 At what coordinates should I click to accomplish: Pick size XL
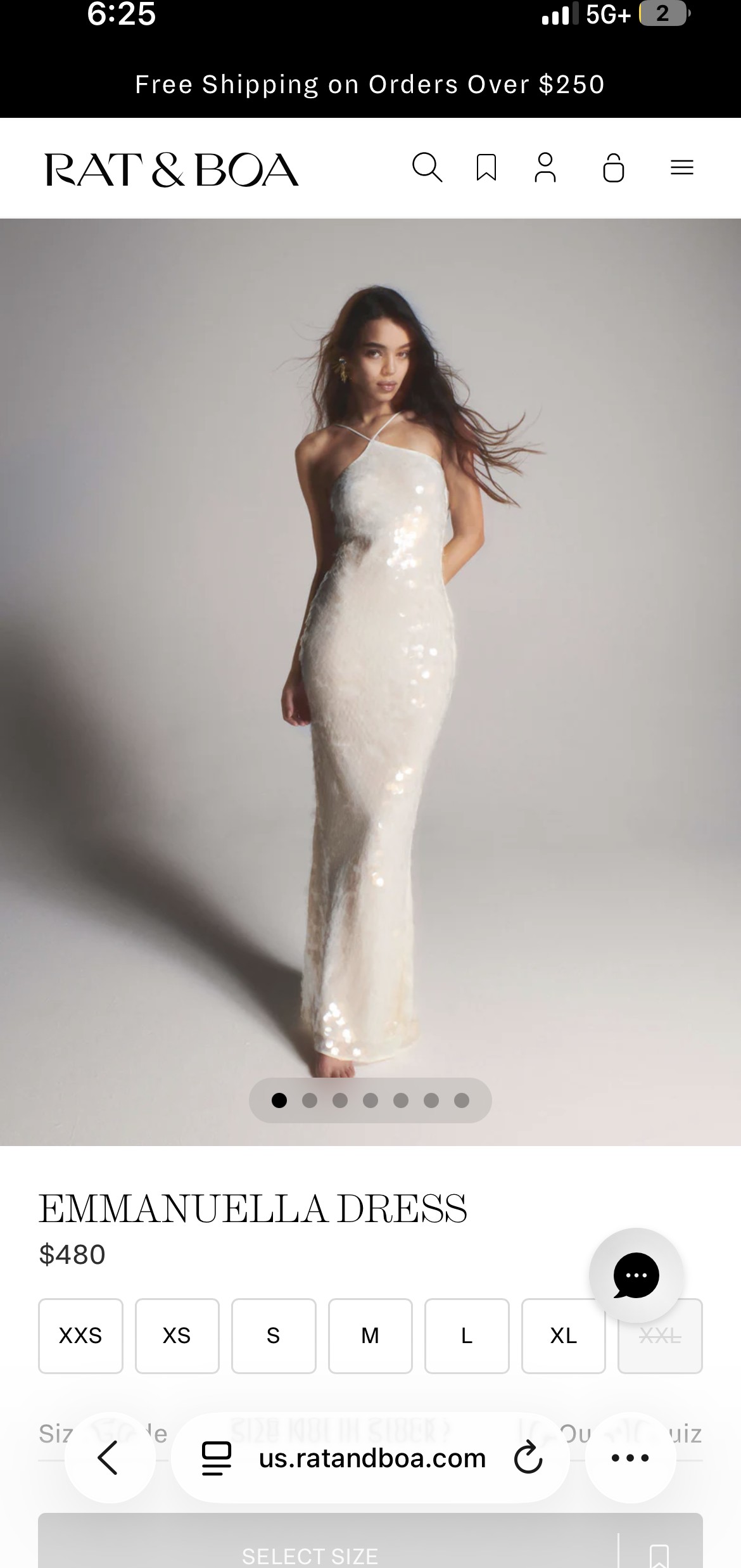[563, 1335]
